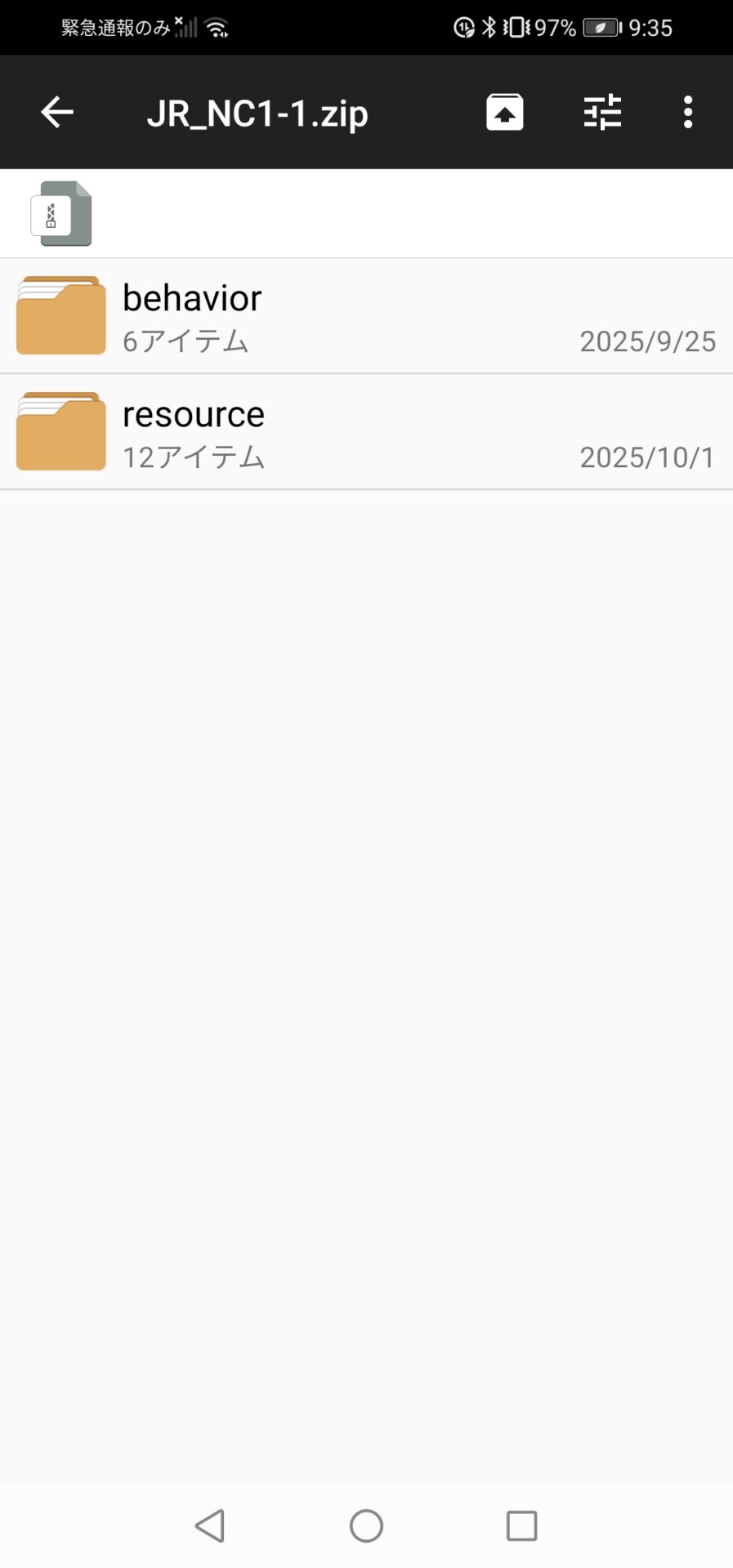Select the behavior folder icon
Screen dimensions: 733x1568
pos(60,314)
